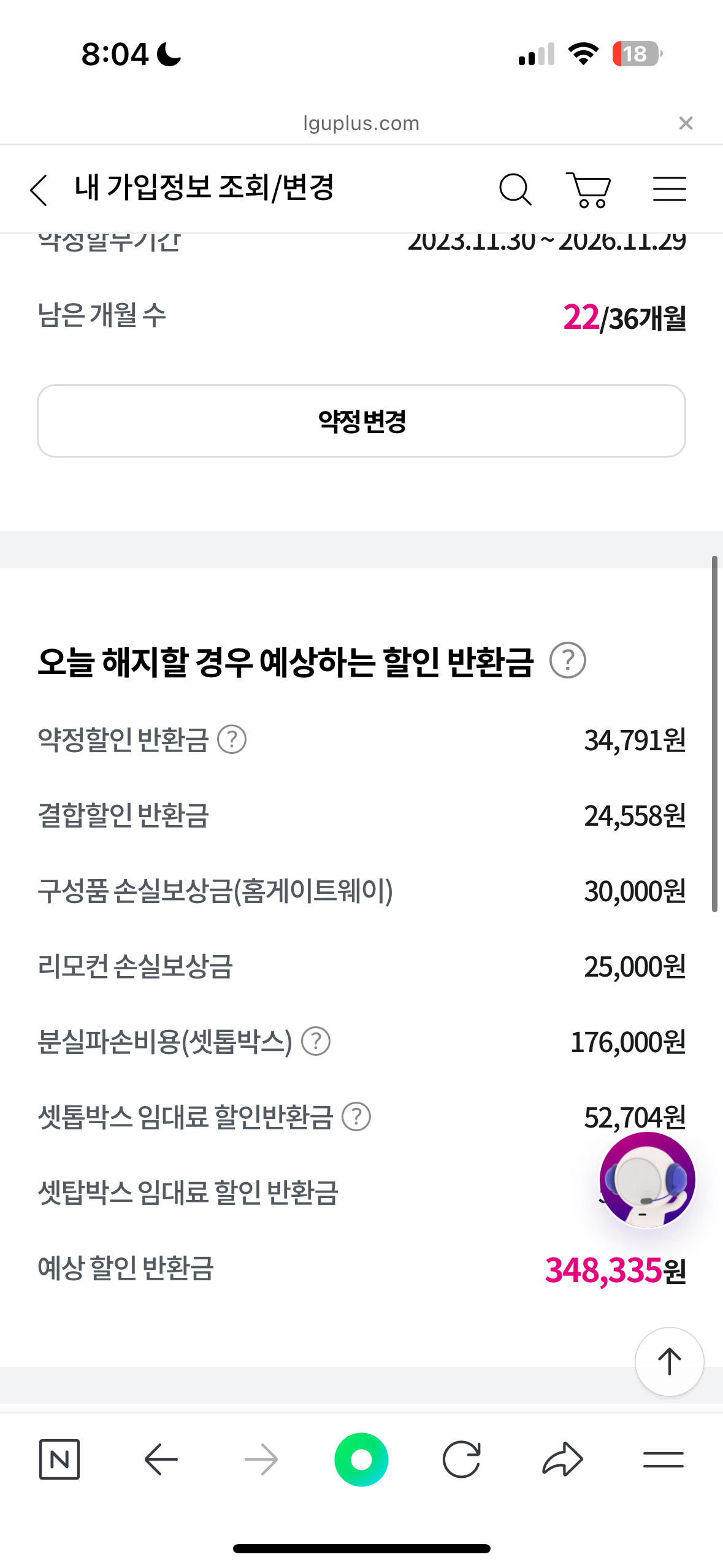Screen dimensions: 723x1568
Task: Share this page
Action: coord(562,1458)
